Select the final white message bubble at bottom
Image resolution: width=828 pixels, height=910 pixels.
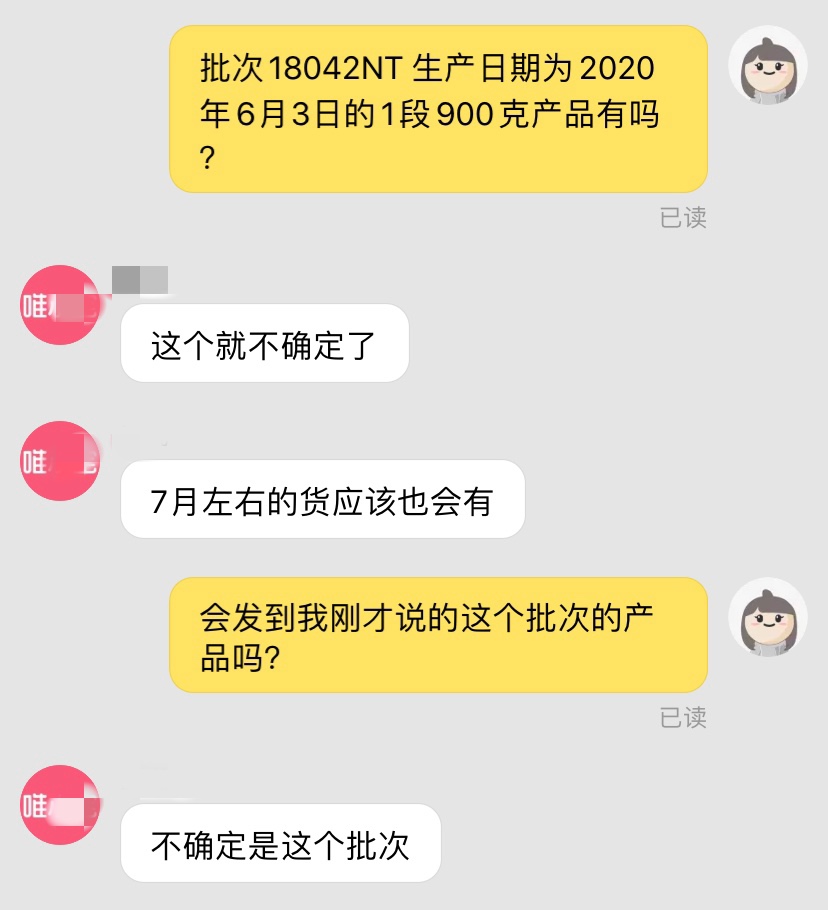click(282, 843)
